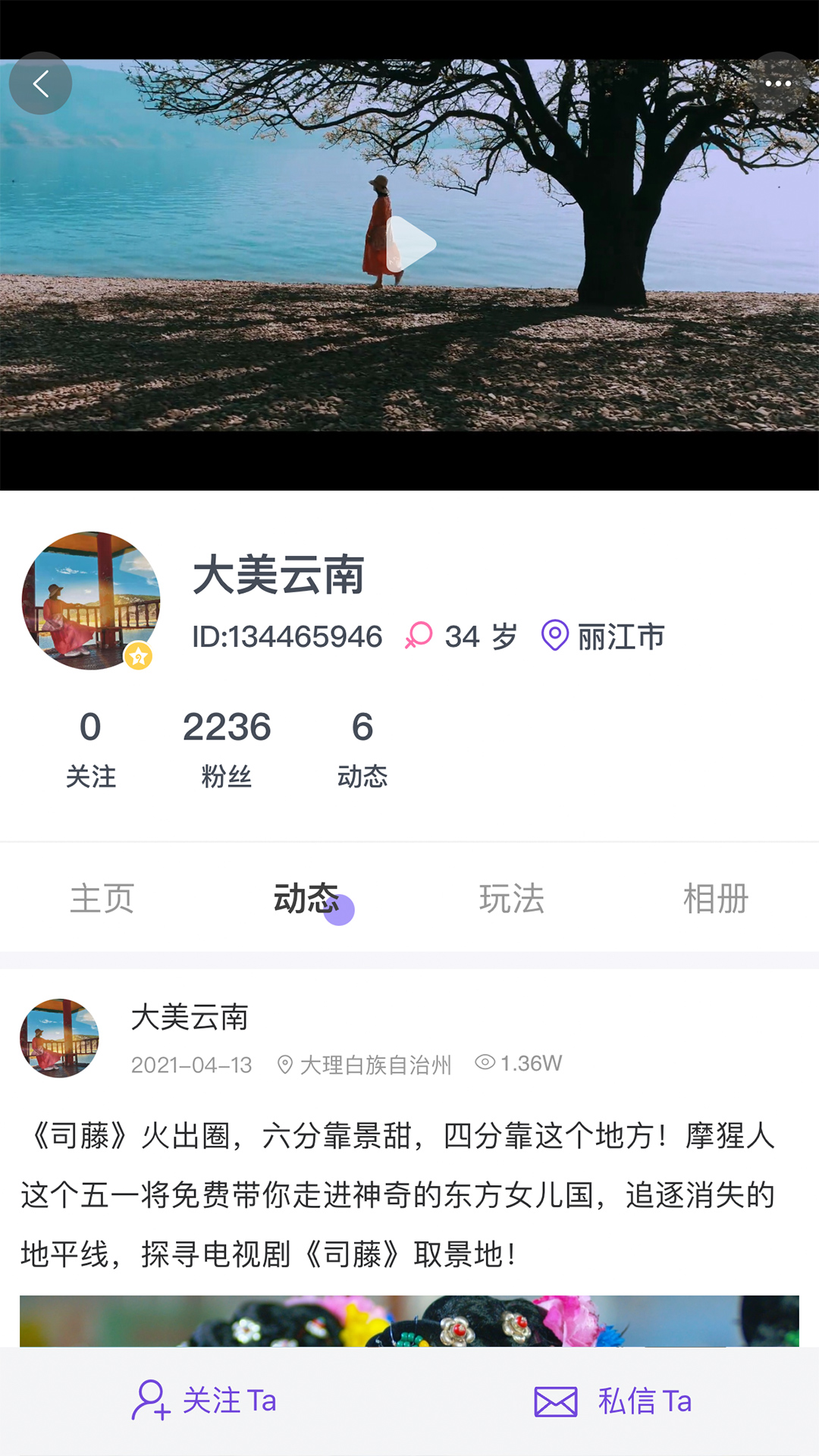Open the 主页 tab
The width and height of the screenshot is (819, 1456).
point(101,899)
